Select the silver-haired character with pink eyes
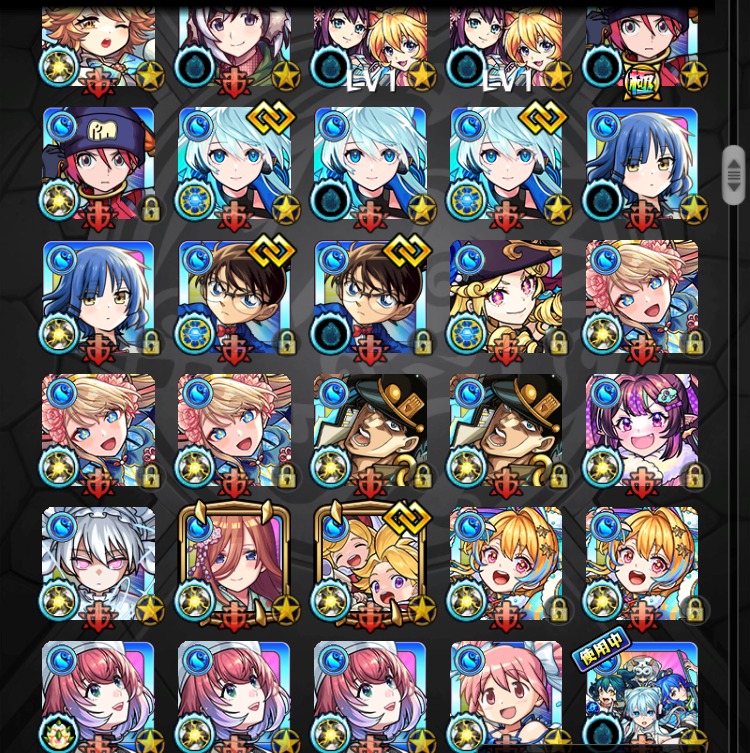750x753 pixels. point(98,563)
